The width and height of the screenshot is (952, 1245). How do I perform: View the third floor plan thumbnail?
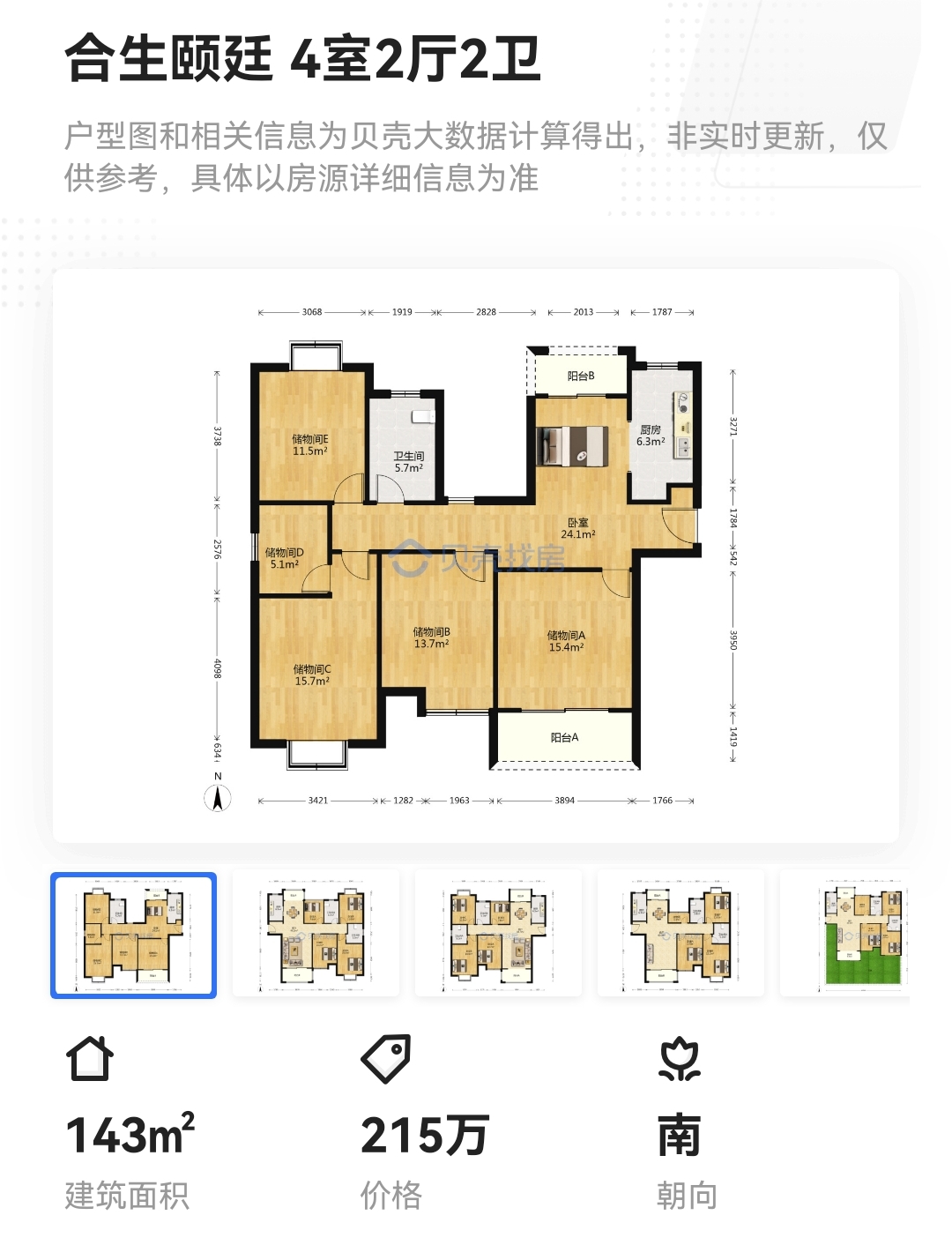tap(498, 935)
